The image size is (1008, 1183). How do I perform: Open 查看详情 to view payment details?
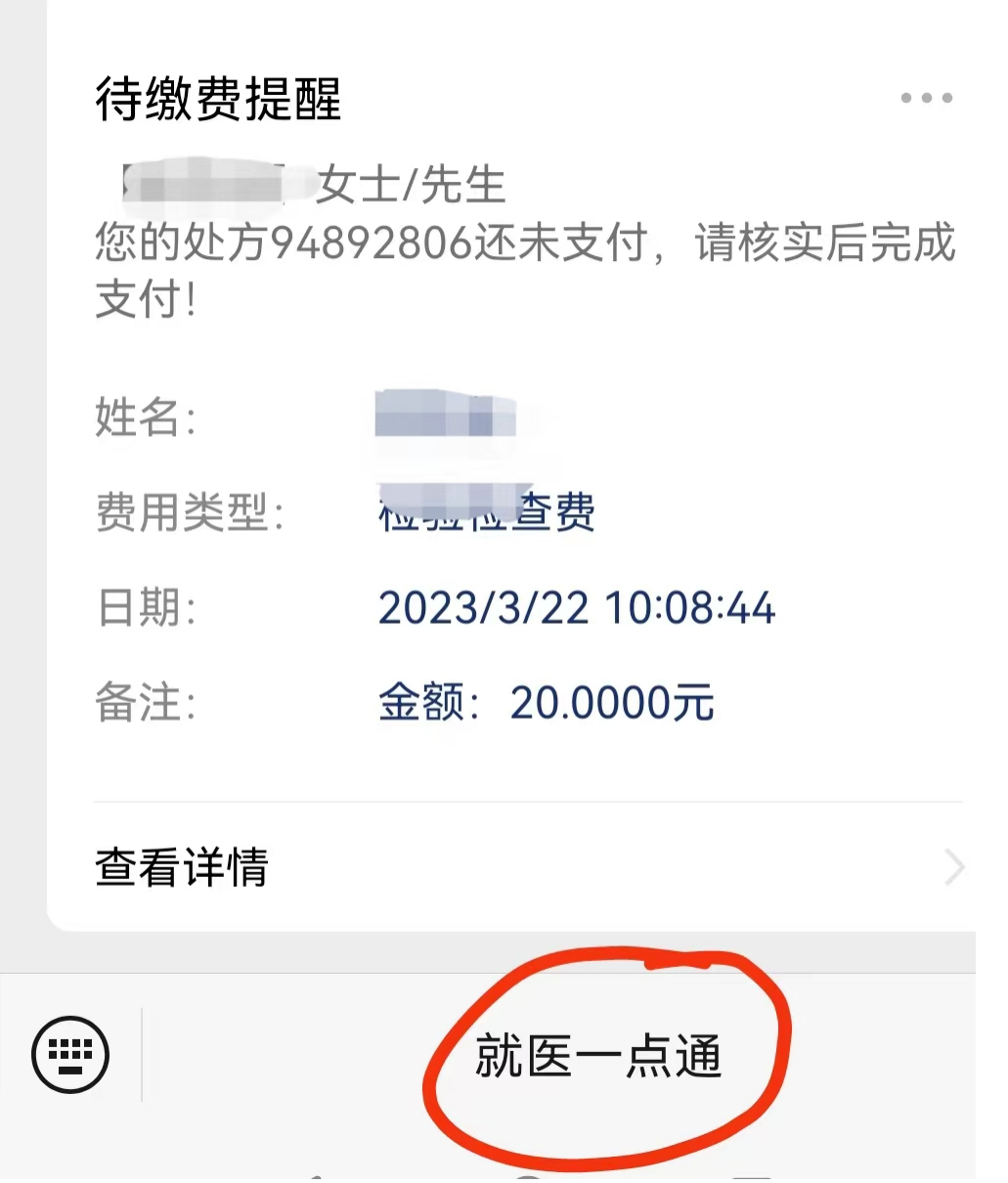coord(528,867)
